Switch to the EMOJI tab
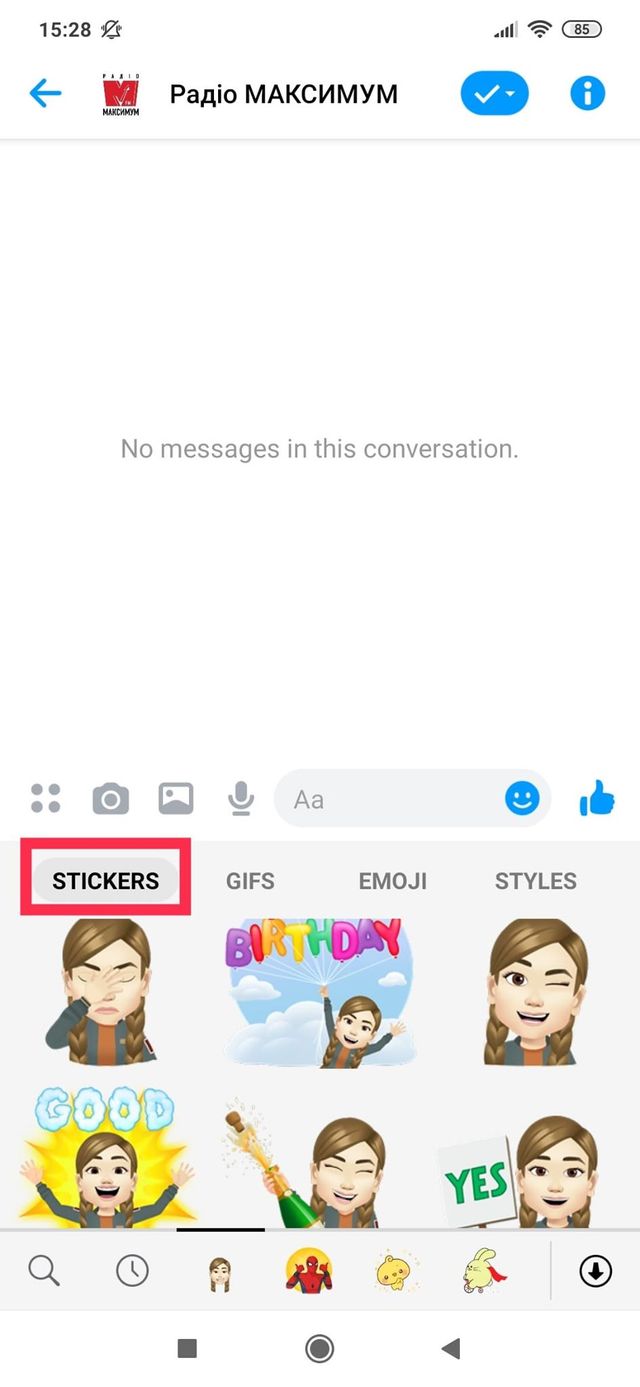Screen dimensions: 640x1387 (392, 881)
